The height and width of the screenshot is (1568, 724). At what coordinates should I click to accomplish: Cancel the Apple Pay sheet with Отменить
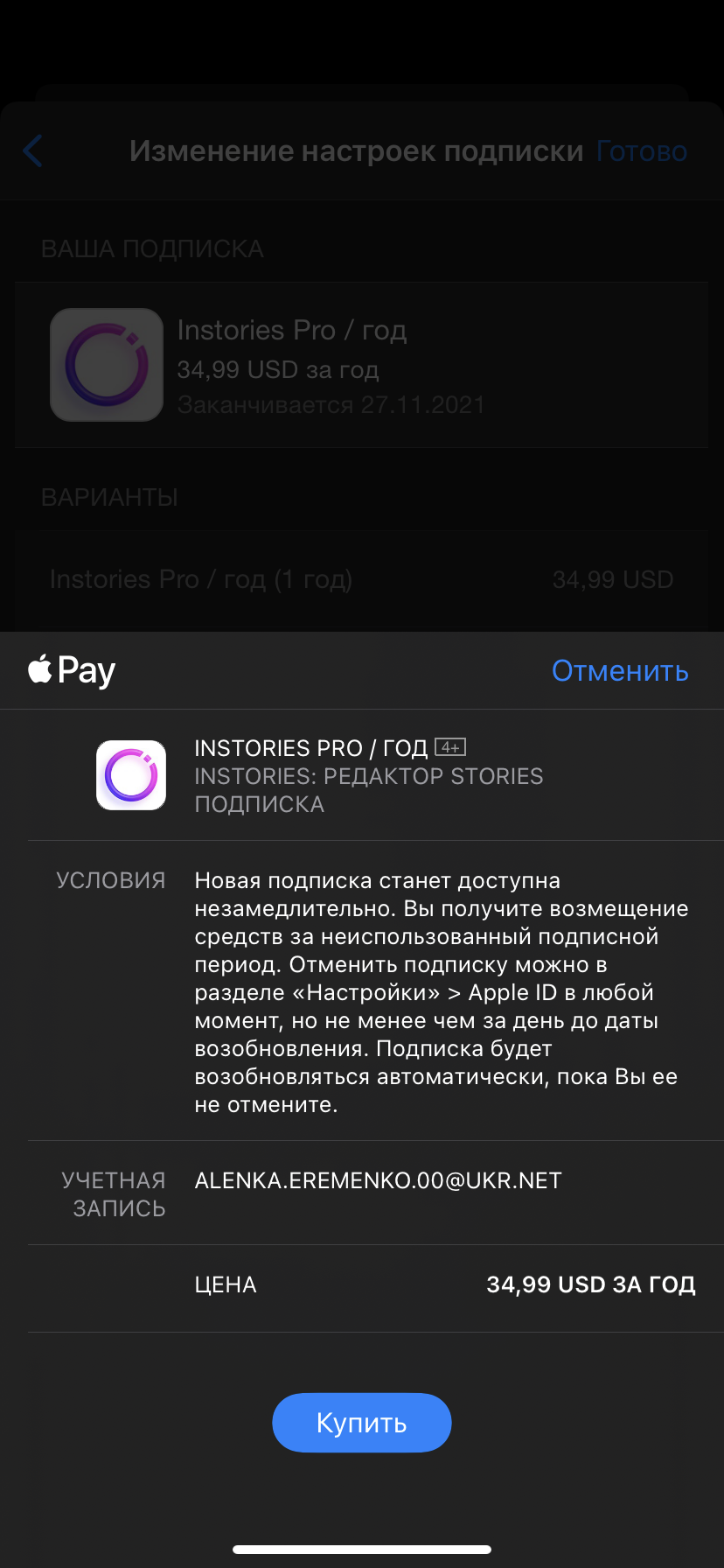[619, 671]
